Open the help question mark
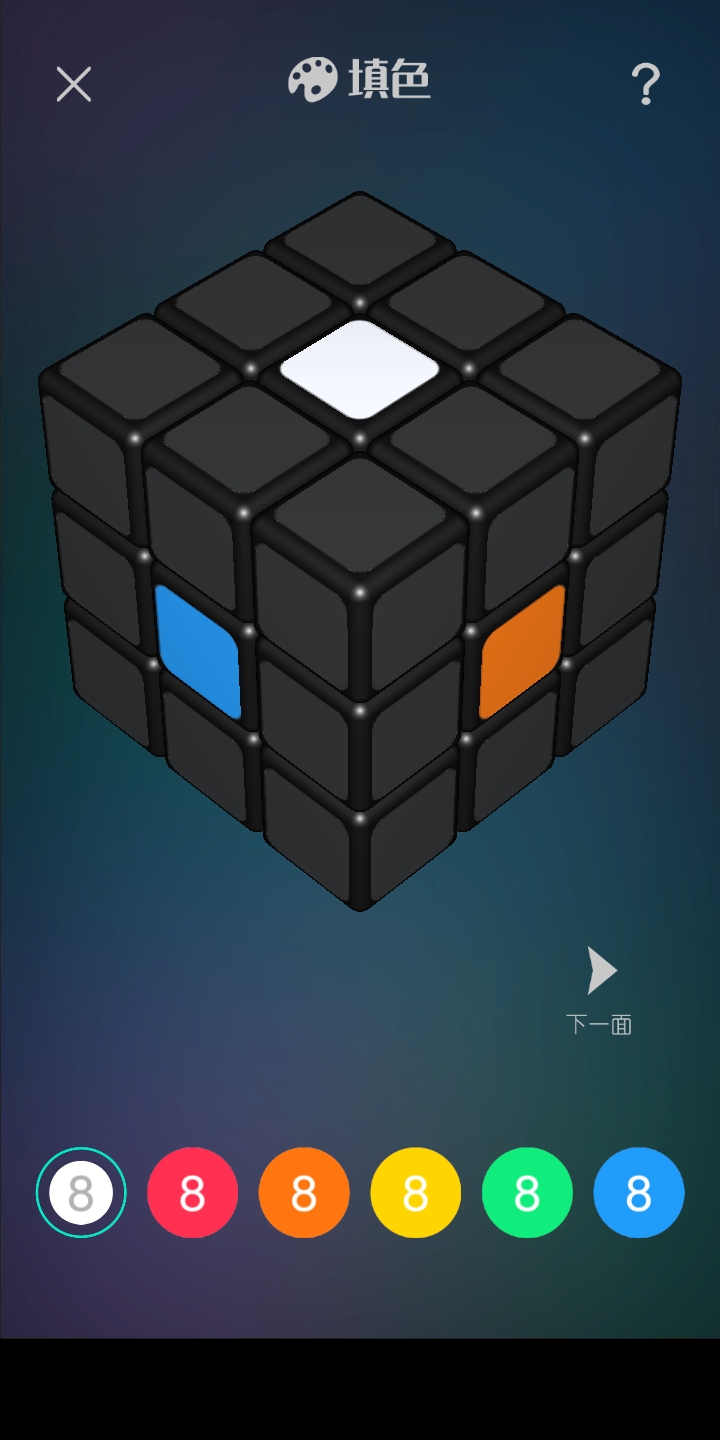720x1440 pixels. click(x=646, y=85)
